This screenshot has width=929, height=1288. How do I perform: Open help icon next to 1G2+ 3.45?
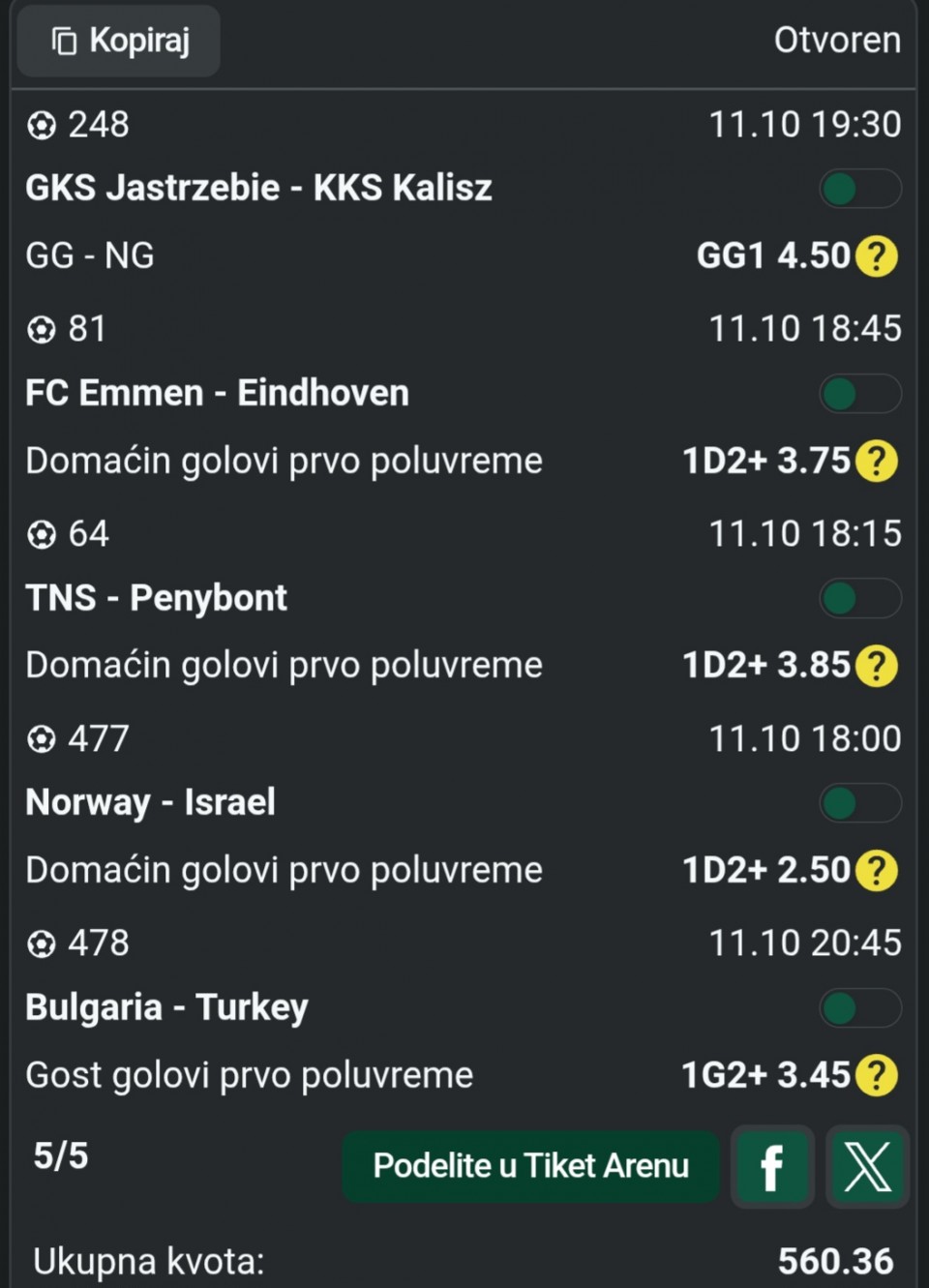(877, 1075)
